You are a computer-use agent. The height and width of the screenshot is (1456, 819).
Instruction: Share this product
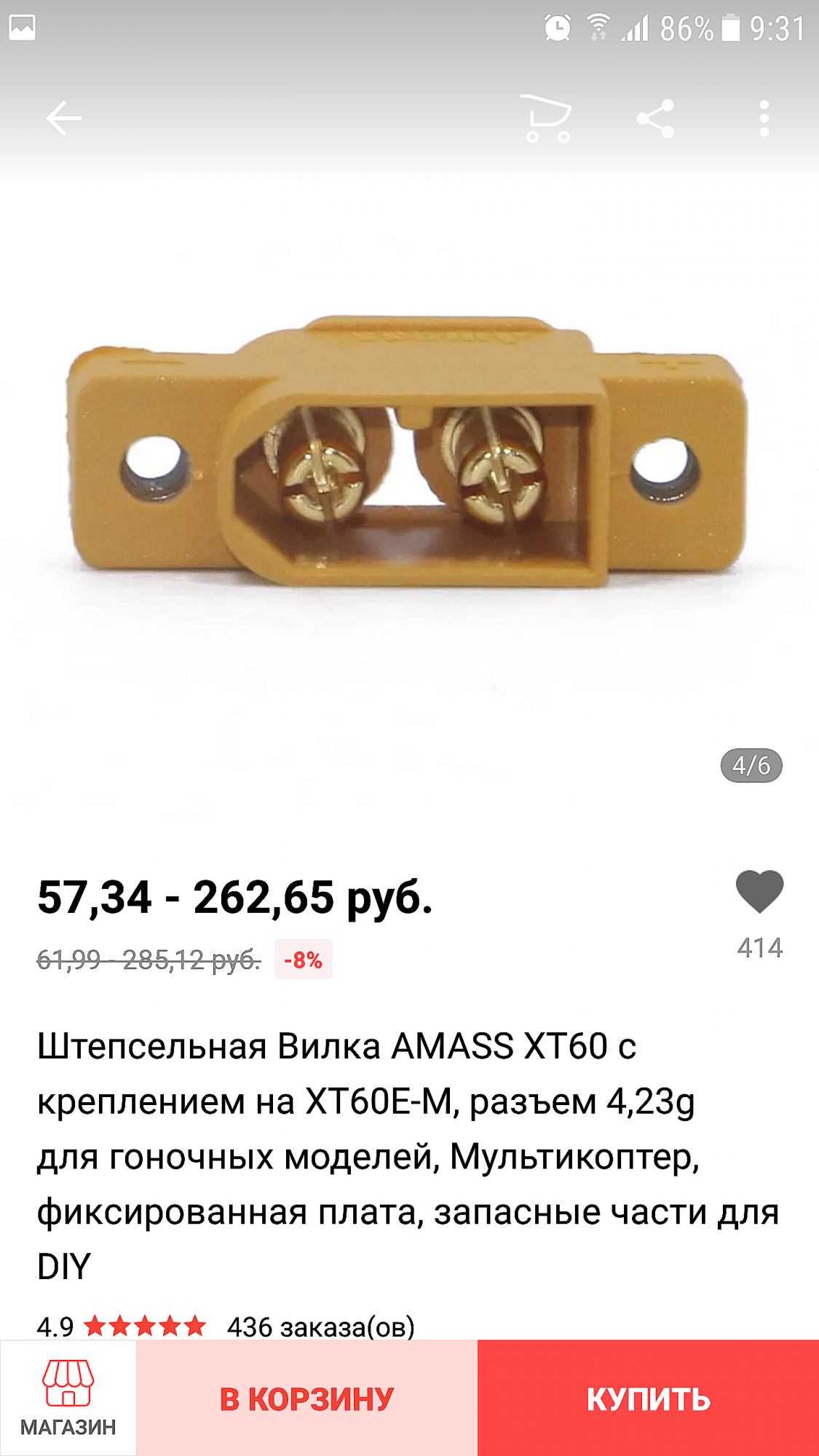click(x=655, y=118)
